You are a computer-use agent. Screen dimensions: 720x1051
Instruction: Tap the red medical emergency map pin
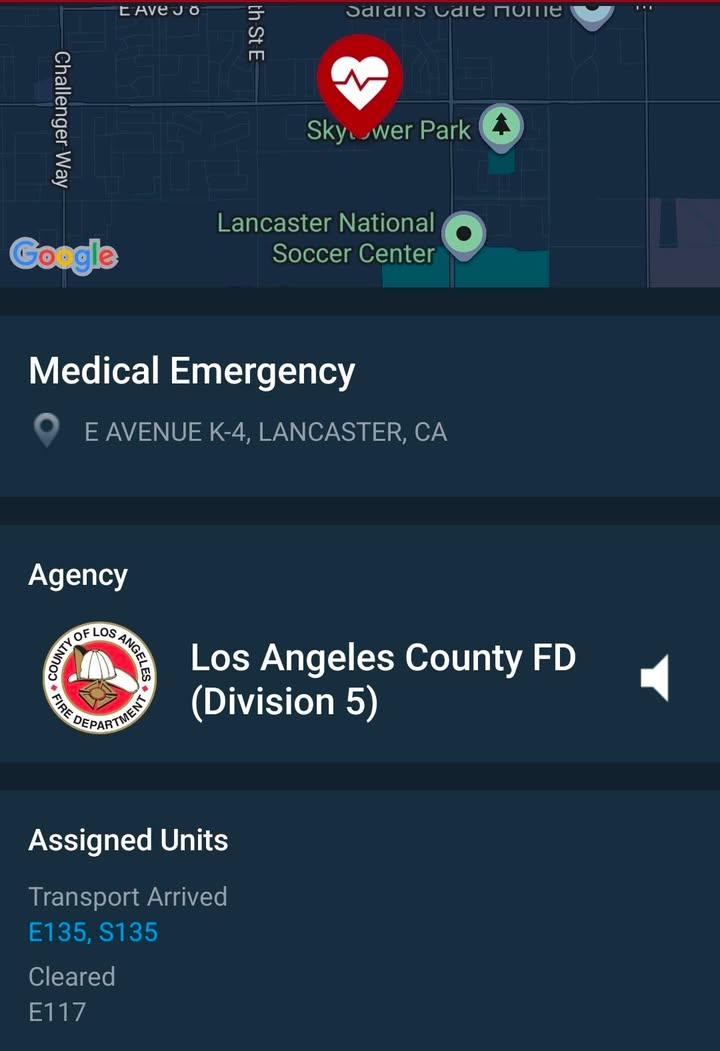tap(360, 84)
